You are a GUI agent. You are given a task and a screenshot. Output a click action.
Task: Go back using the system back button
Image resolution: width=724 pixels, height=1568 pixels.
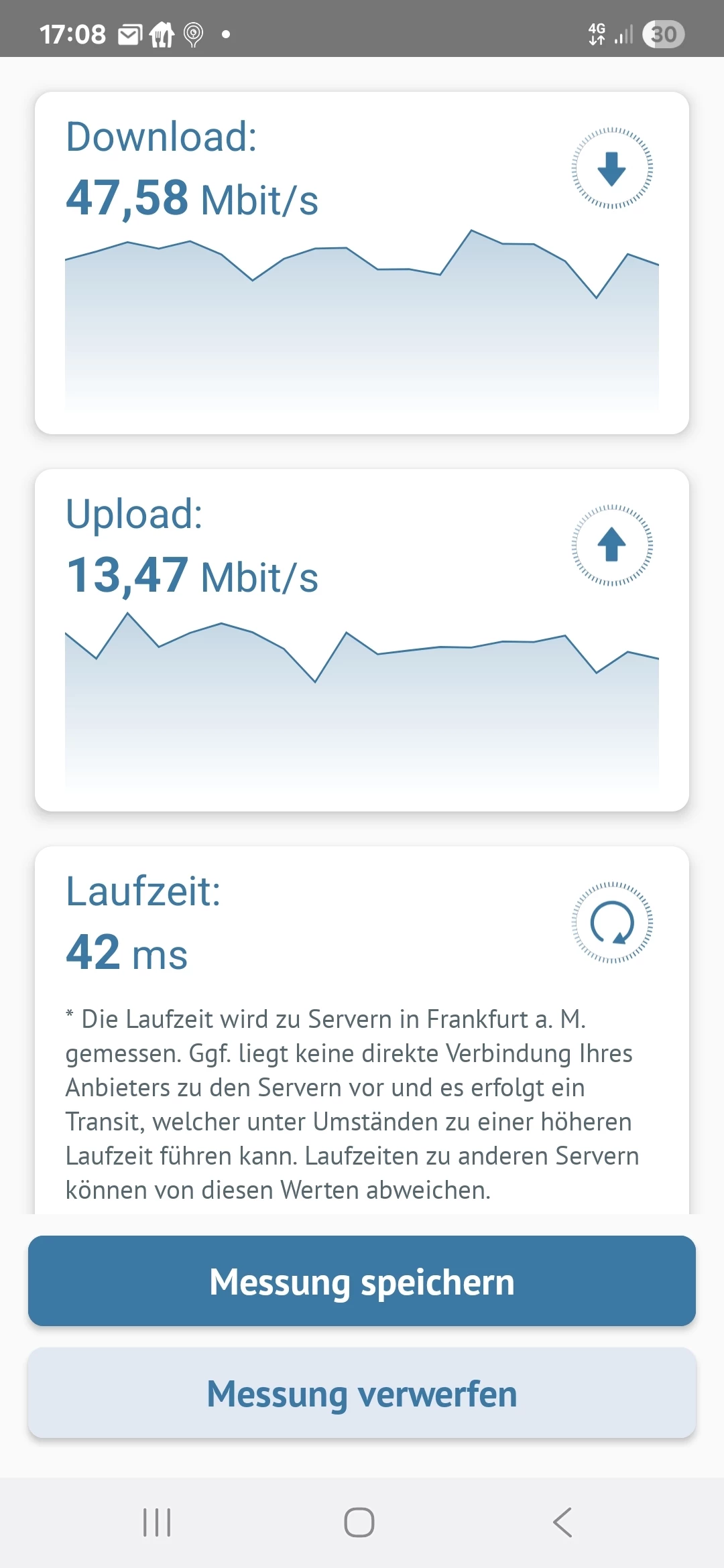pos(562,1522)
